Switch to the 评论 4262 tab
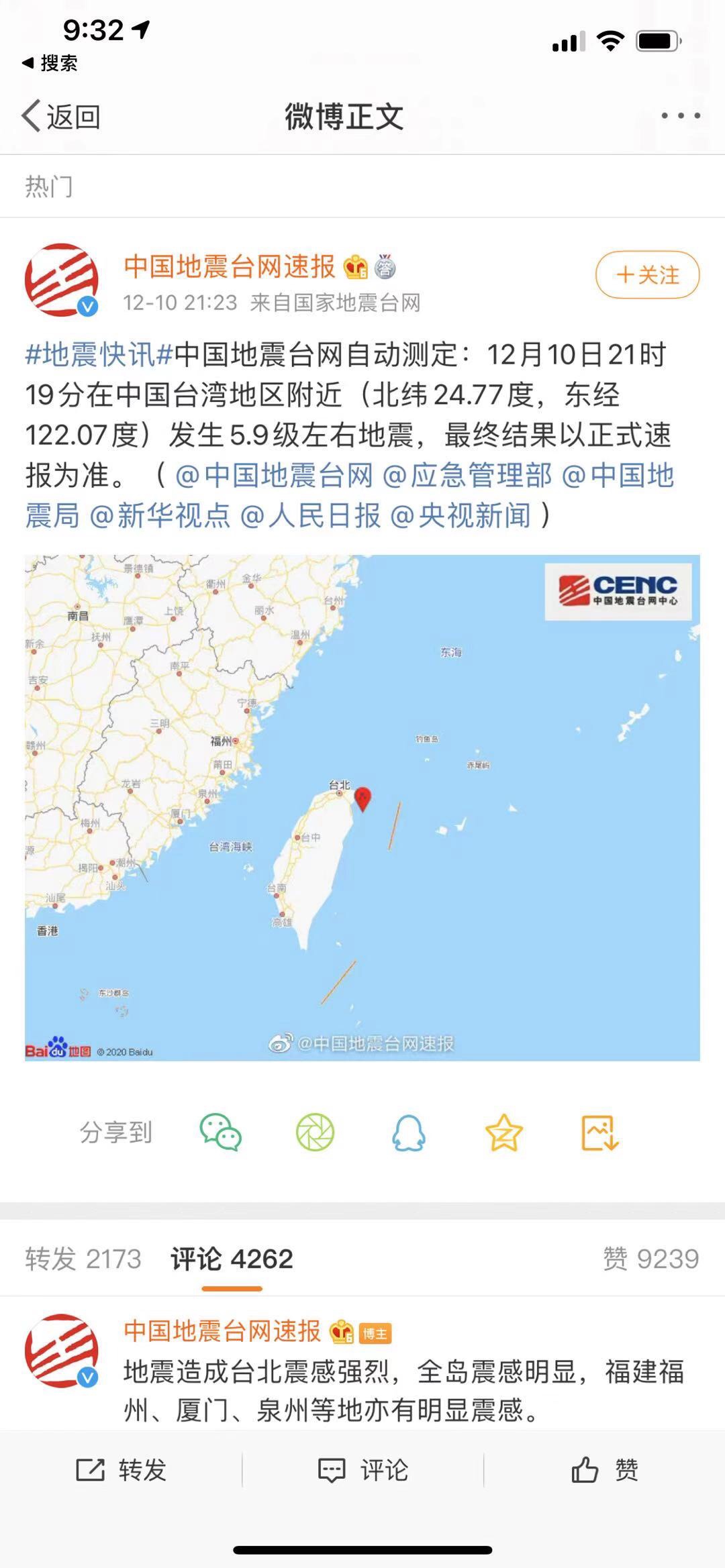This screenshot has width=725, height=1568. pyautogui.click(x=232, y=1259)
